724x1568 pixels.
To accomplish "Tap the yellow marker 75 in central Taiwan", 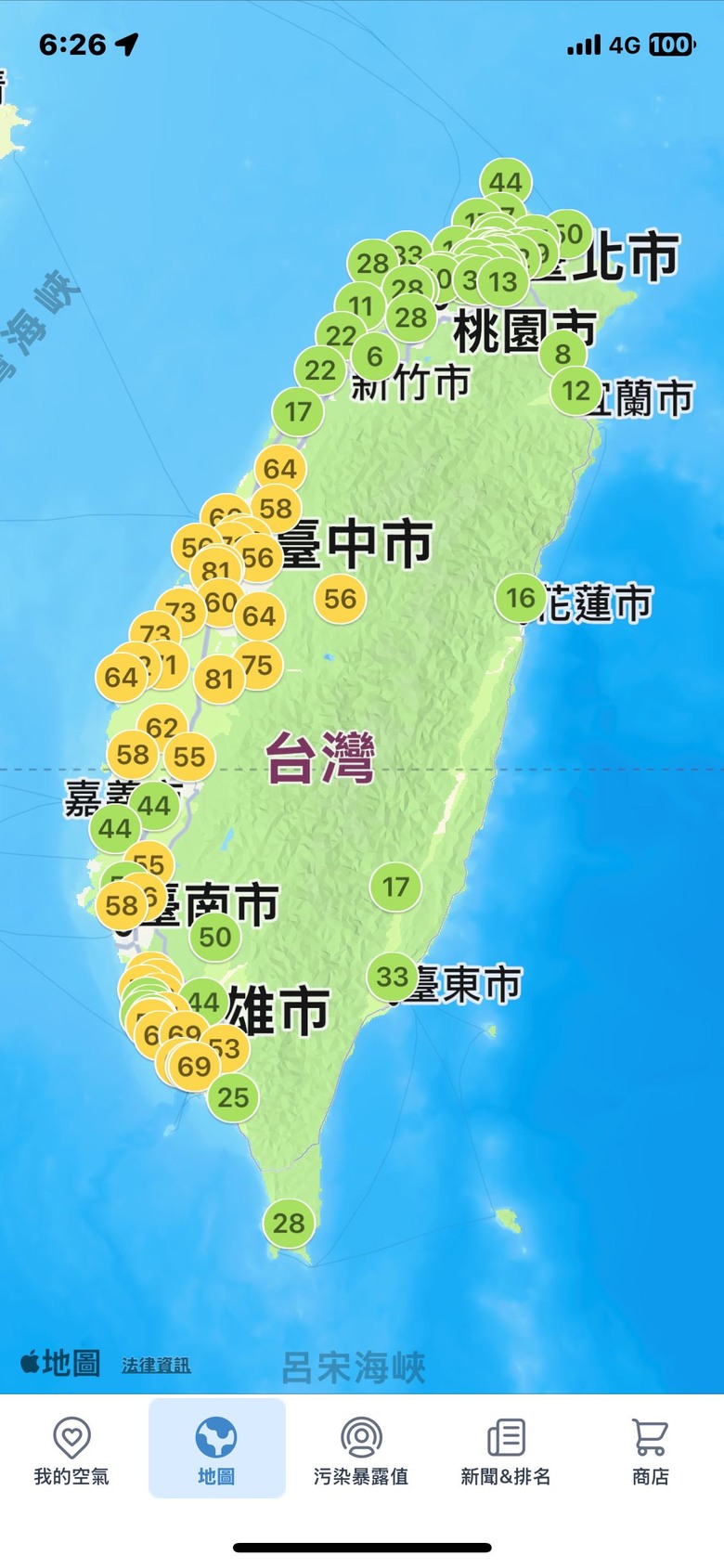I will point(259,665).
